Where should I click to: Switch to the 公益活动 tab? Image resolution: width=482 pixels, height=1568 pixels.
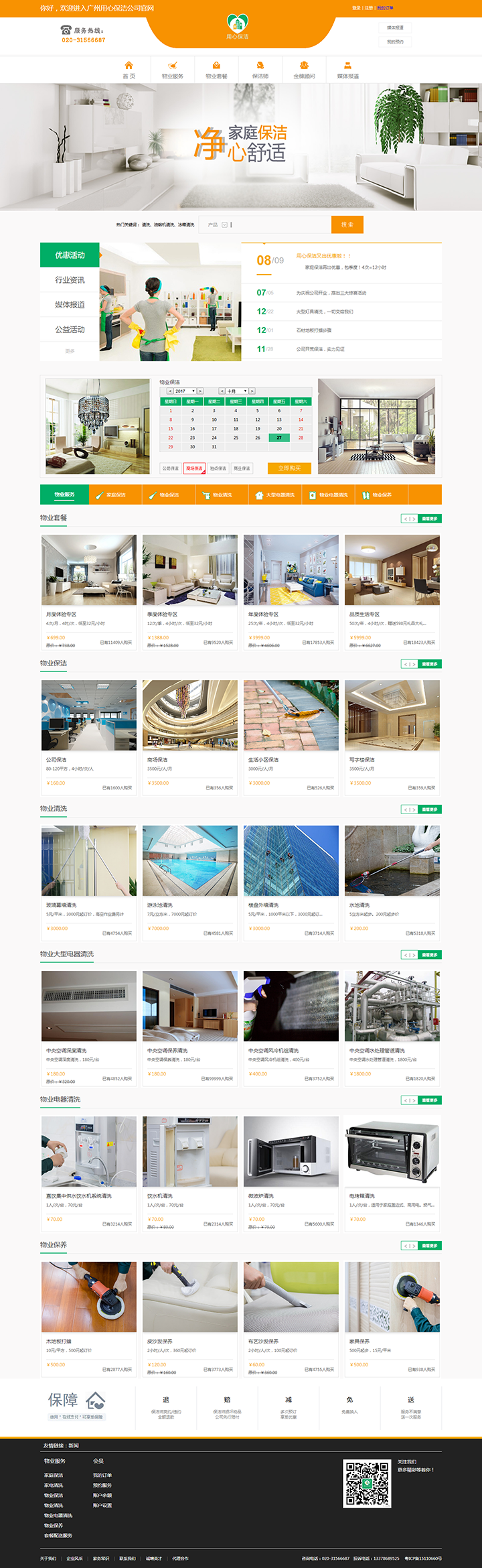70,329
